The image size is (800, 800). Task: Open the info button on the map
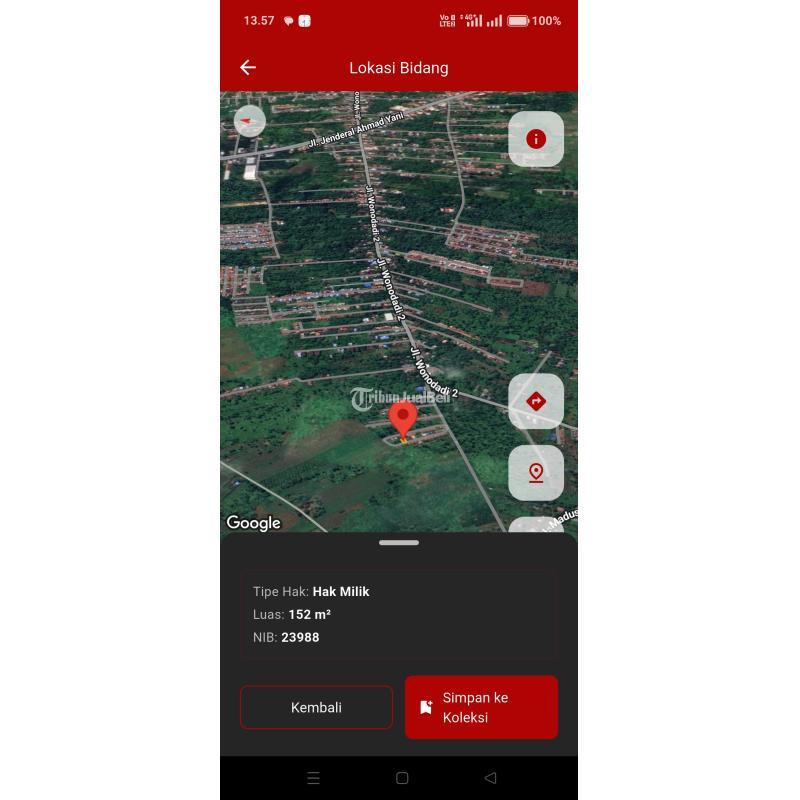(536, 139)
